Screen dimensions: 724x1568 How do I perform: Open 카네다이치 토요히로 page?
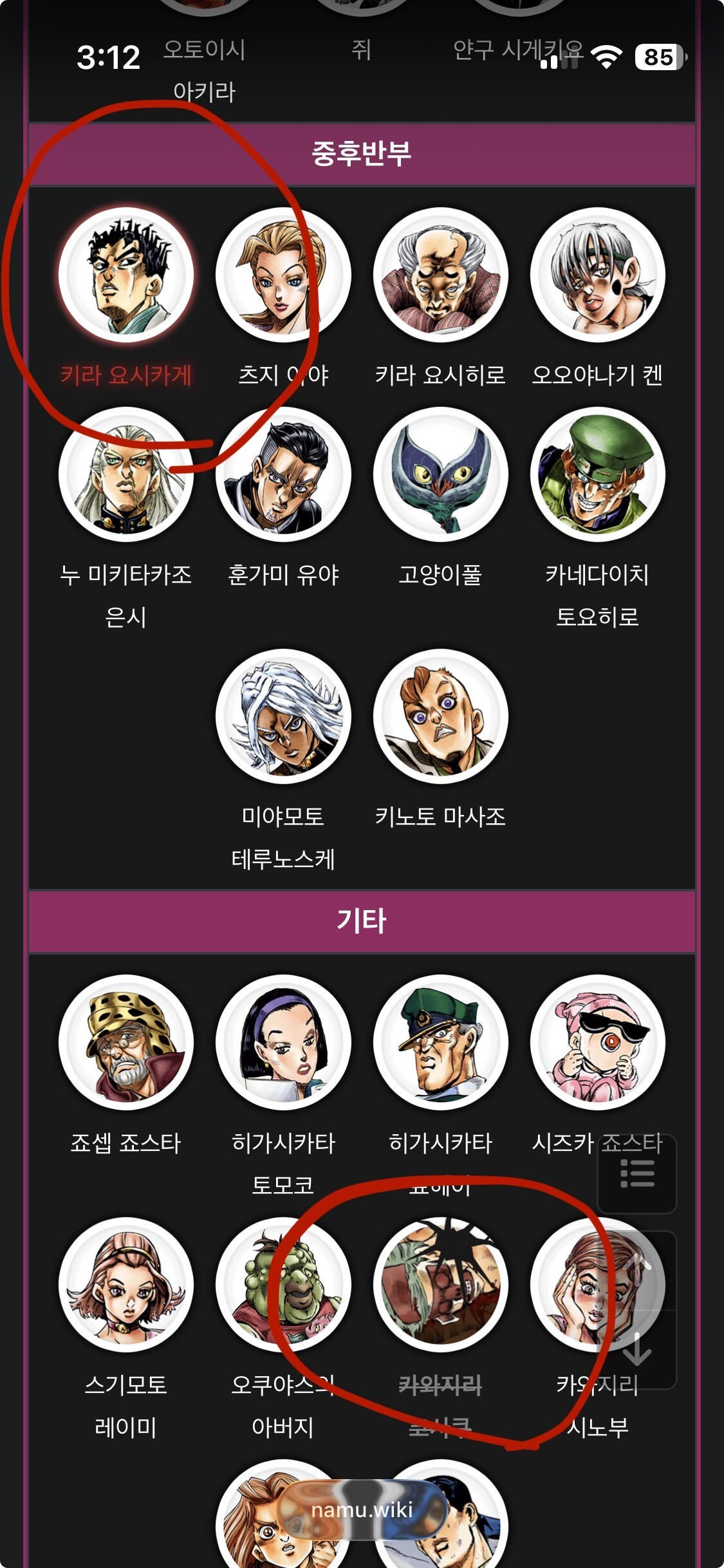tap(597, 475)
